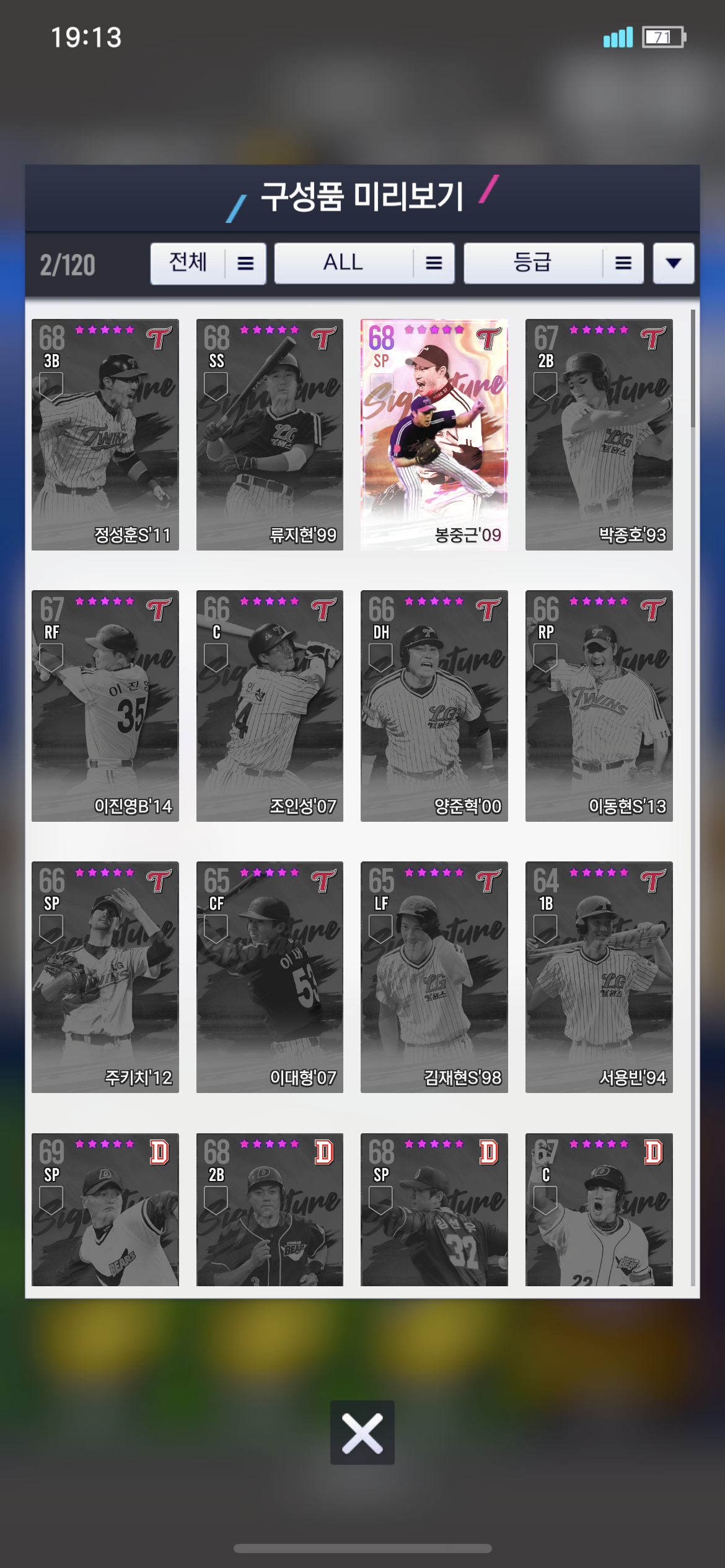Open the ALL filter dropdown

[364, 263]
